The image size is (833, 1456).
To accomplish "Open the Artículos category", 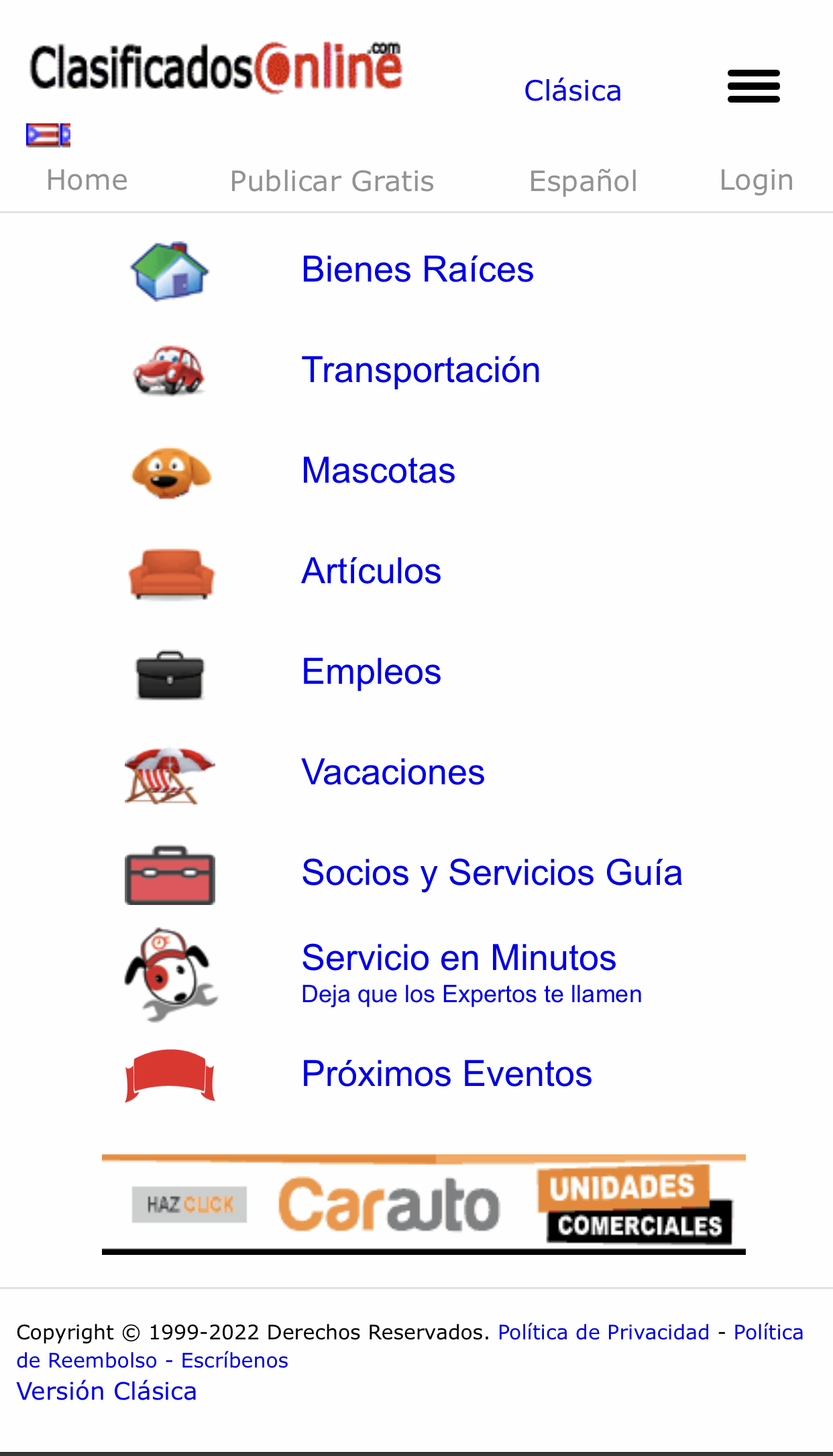I will [371, 571].
